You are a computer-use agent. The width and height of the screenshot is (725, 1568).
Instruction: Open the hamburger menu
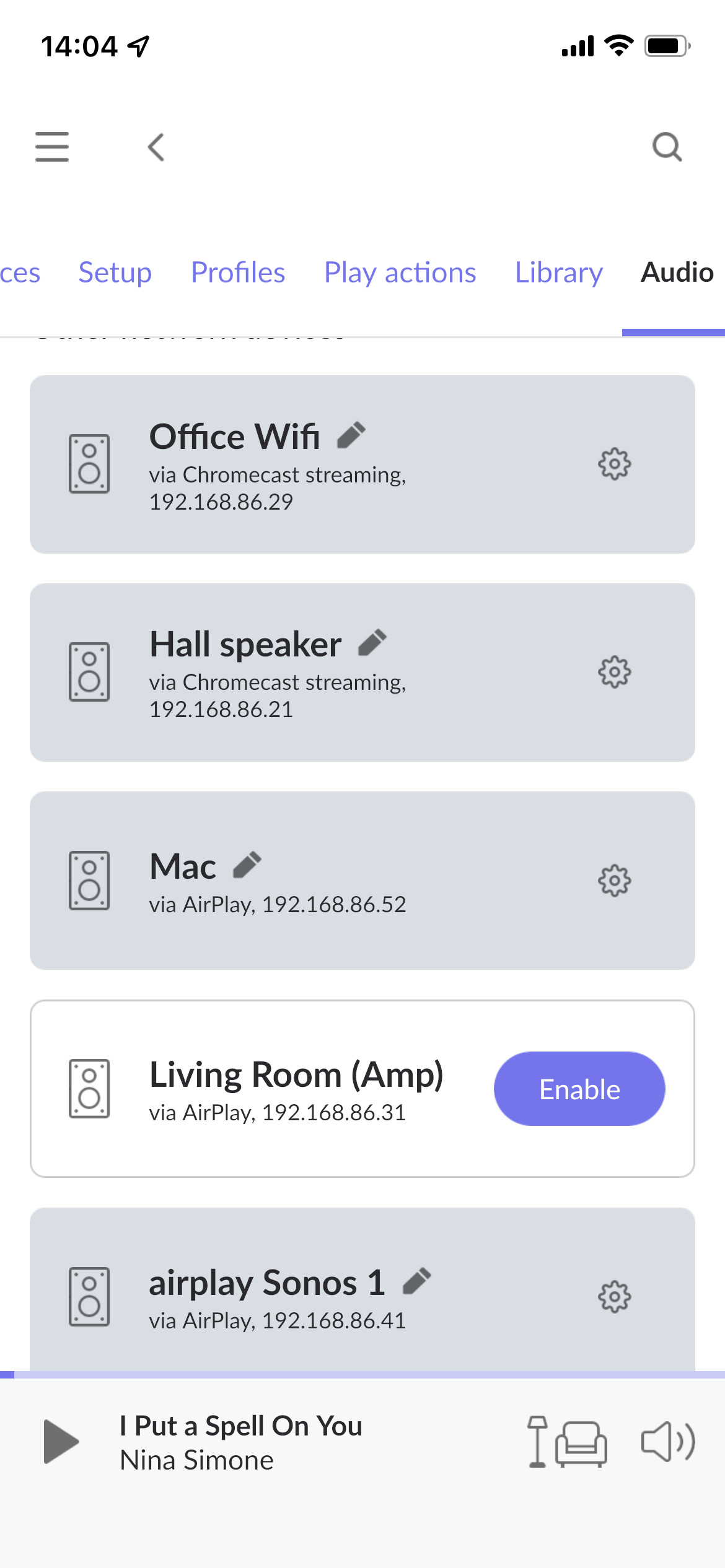(x=52, y=147)
